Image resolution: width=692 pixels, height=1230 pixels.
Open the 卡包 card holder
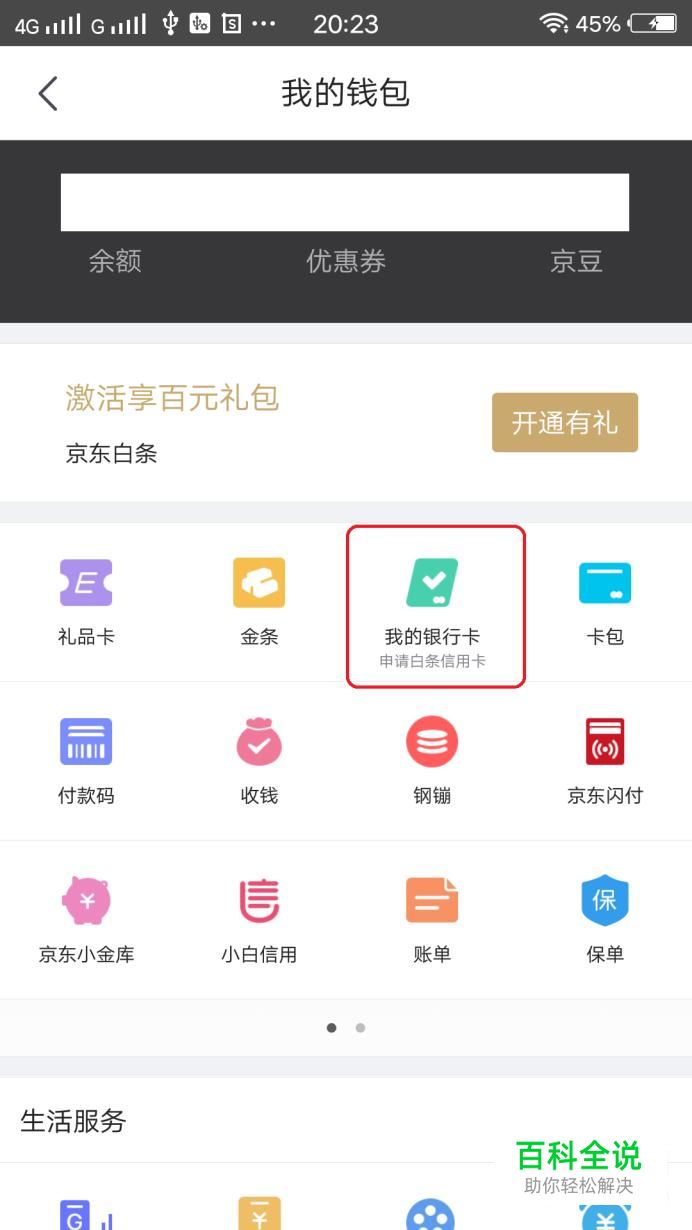[x=605, y=602]
